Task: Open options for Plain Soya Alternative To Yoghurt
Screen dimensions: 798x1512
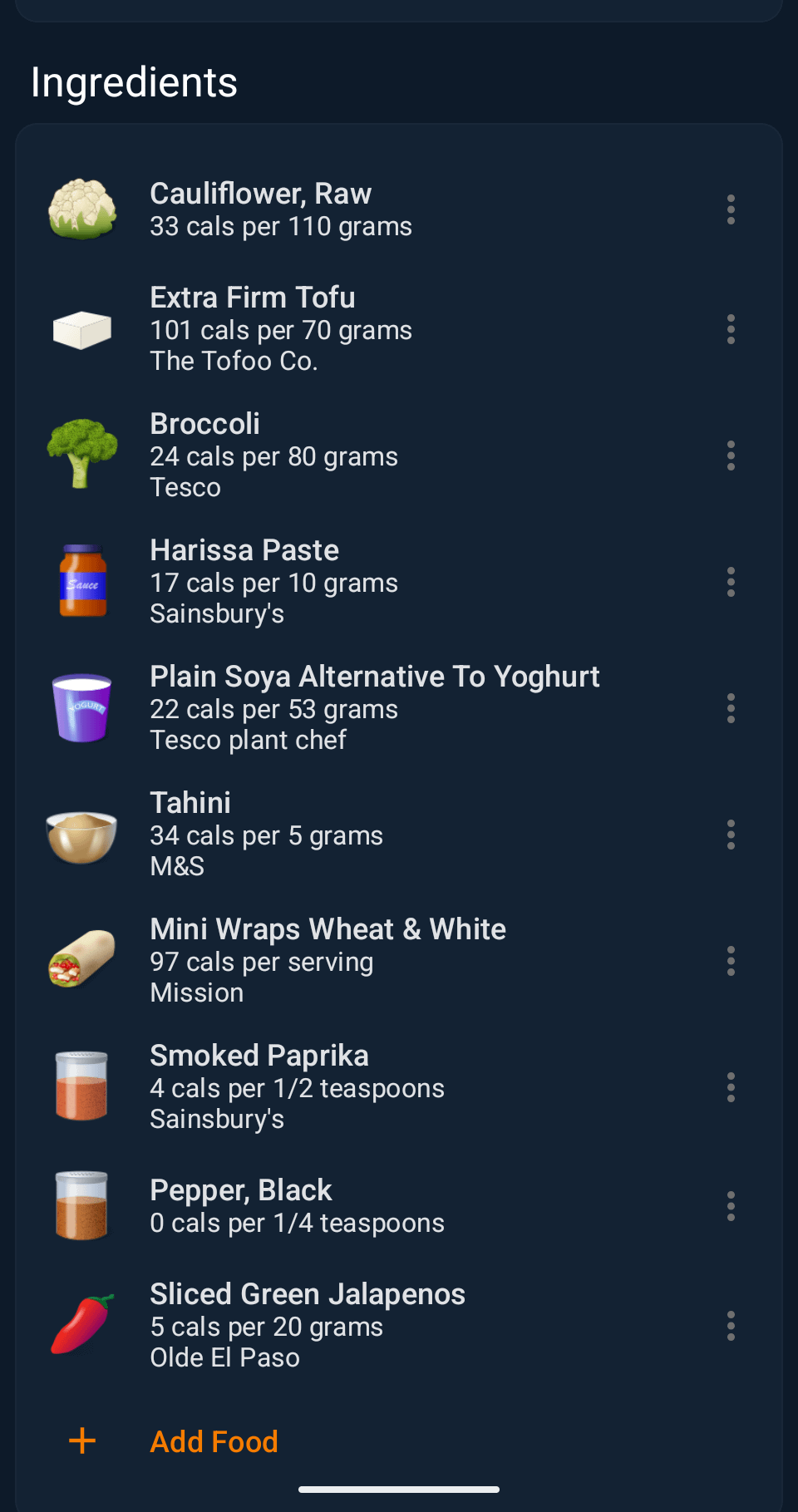Action: click(x=731, y=708)
